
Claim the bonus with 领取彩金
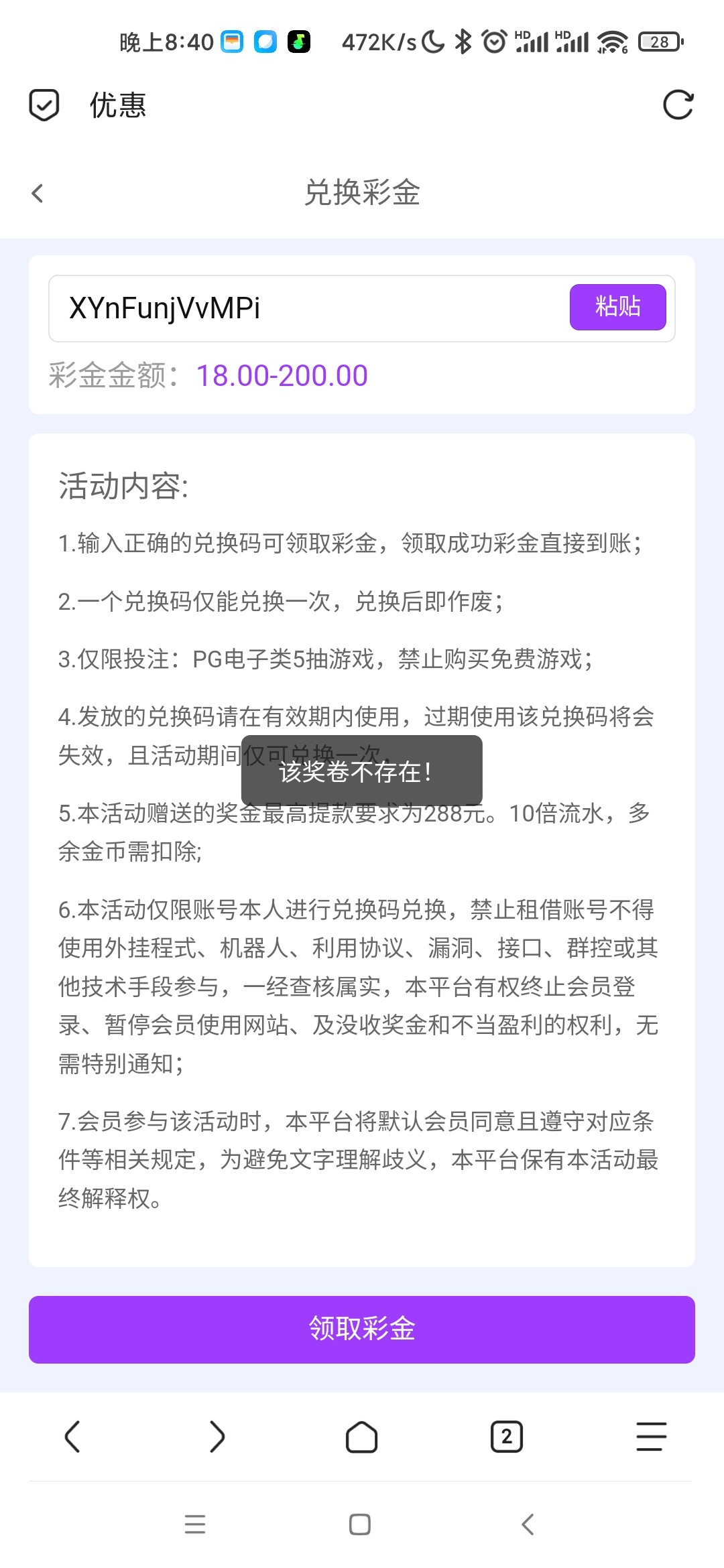click(362, 1329)
